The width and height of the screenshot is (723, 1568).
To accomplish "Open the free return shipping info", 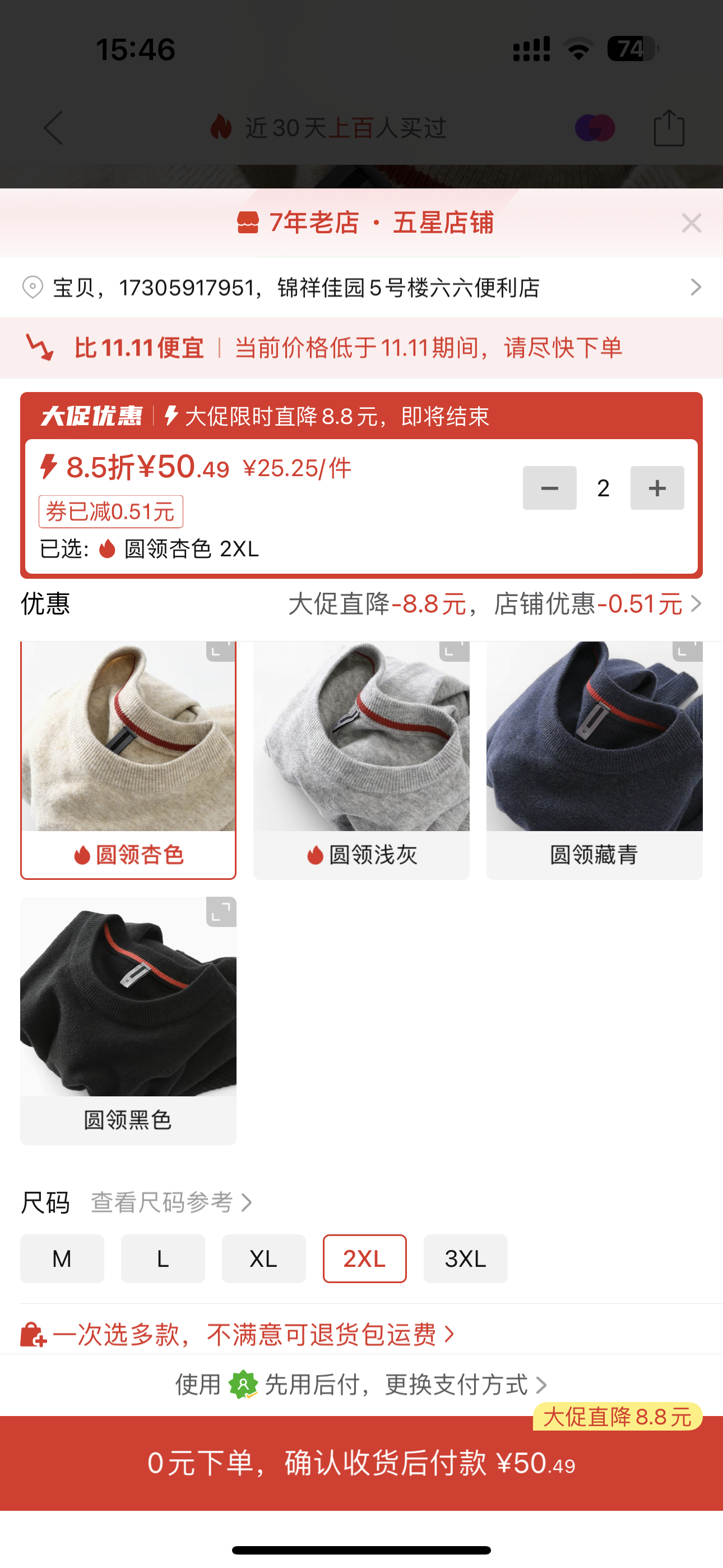I will (243, 1335).
